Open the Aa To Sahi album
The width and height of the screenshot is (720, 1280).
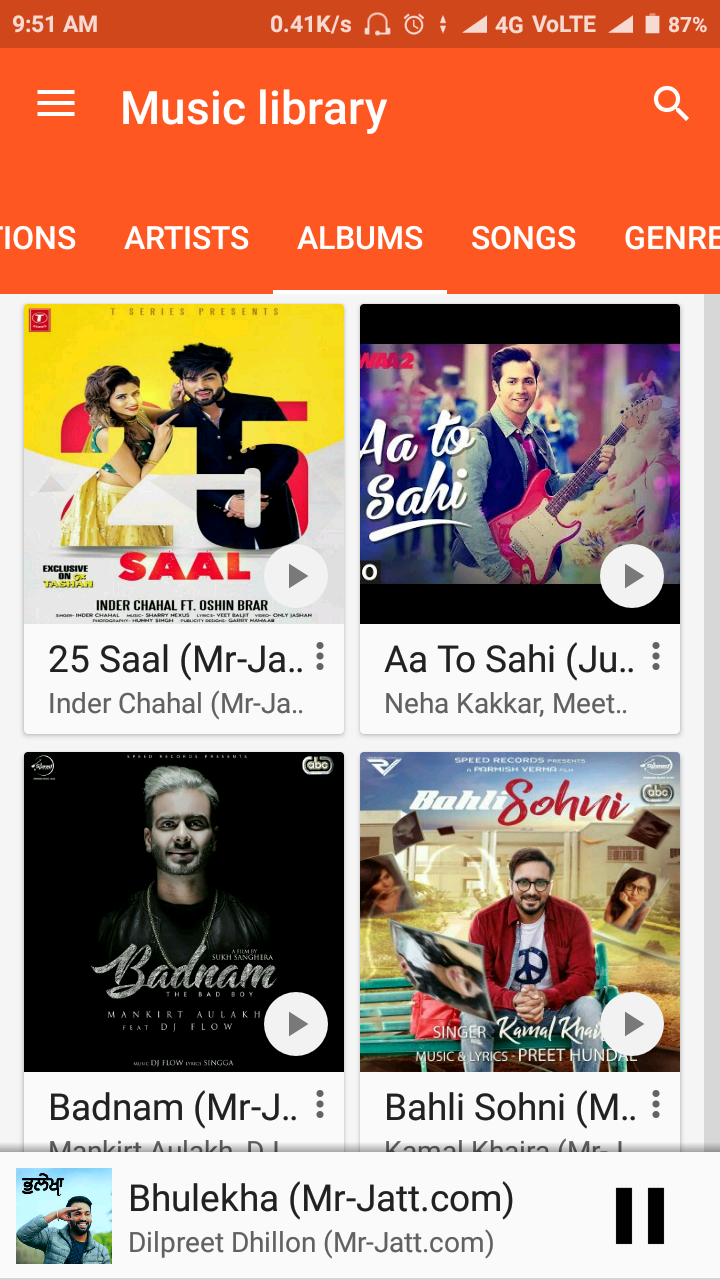[520, 519]
